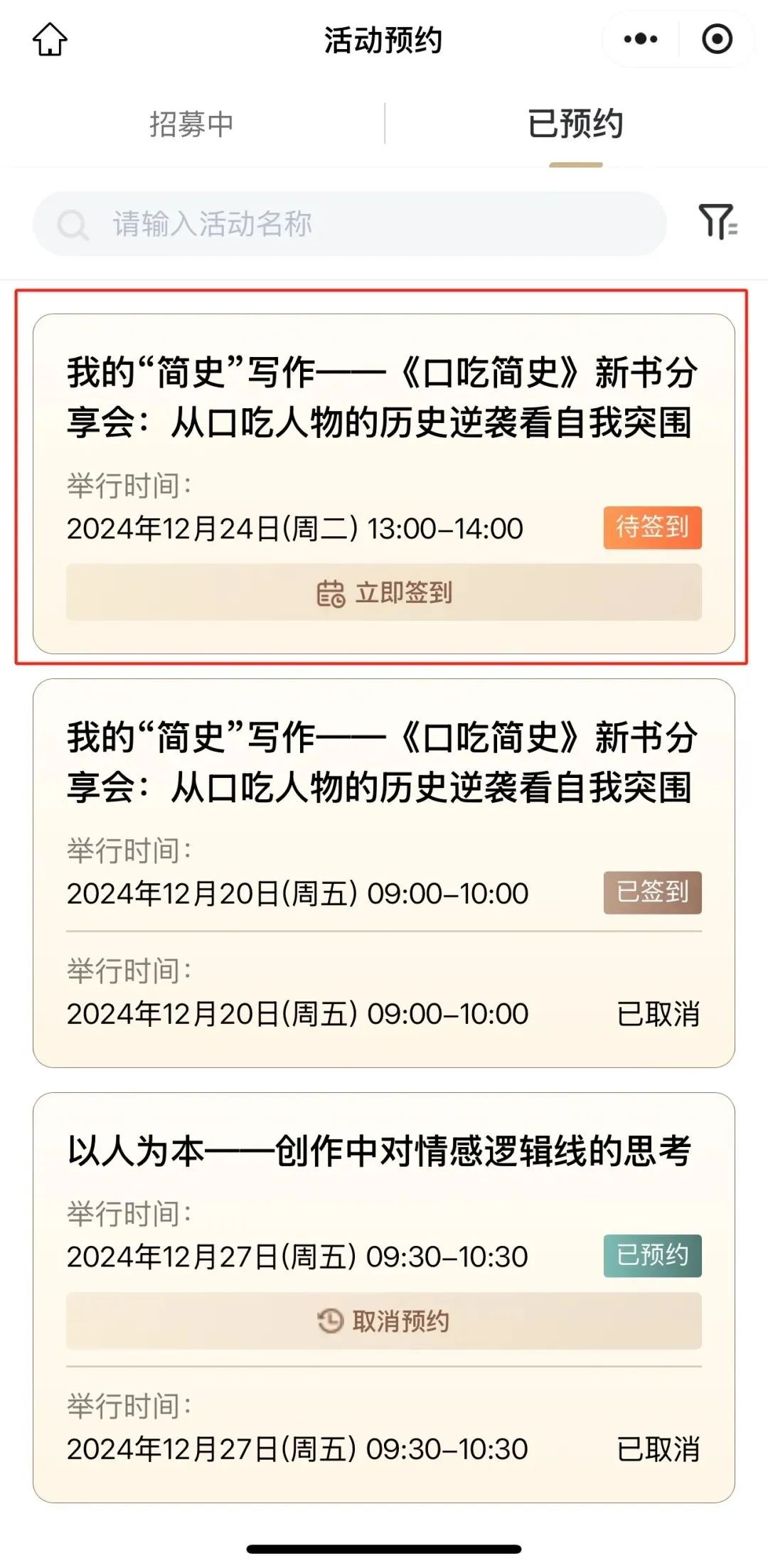This screenshot has height=1568, width=768.
Task: Select the 已预约 tab
Action: pyautogui.click(x=575, y=124)
